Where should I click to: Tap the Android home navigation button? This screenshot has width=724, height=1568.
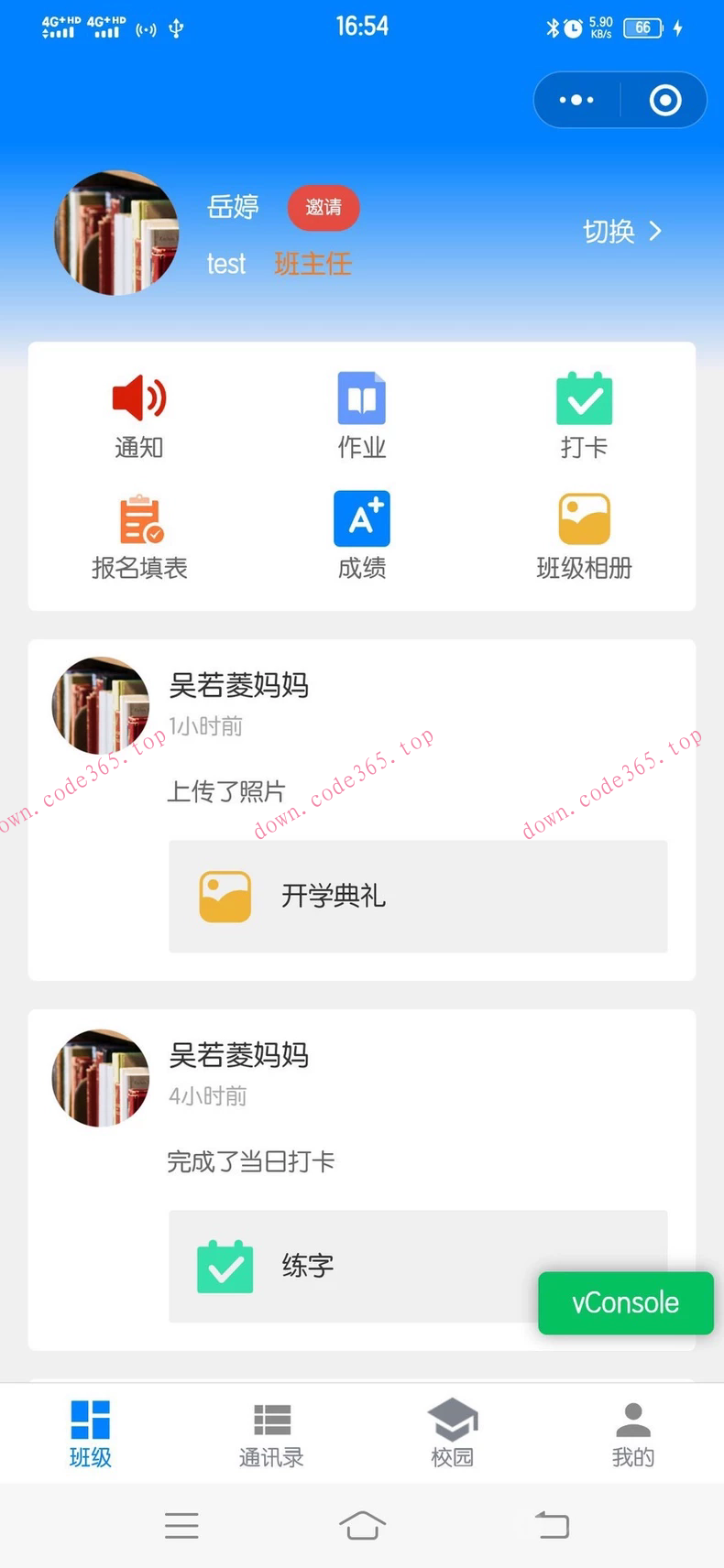(362, 1525)
